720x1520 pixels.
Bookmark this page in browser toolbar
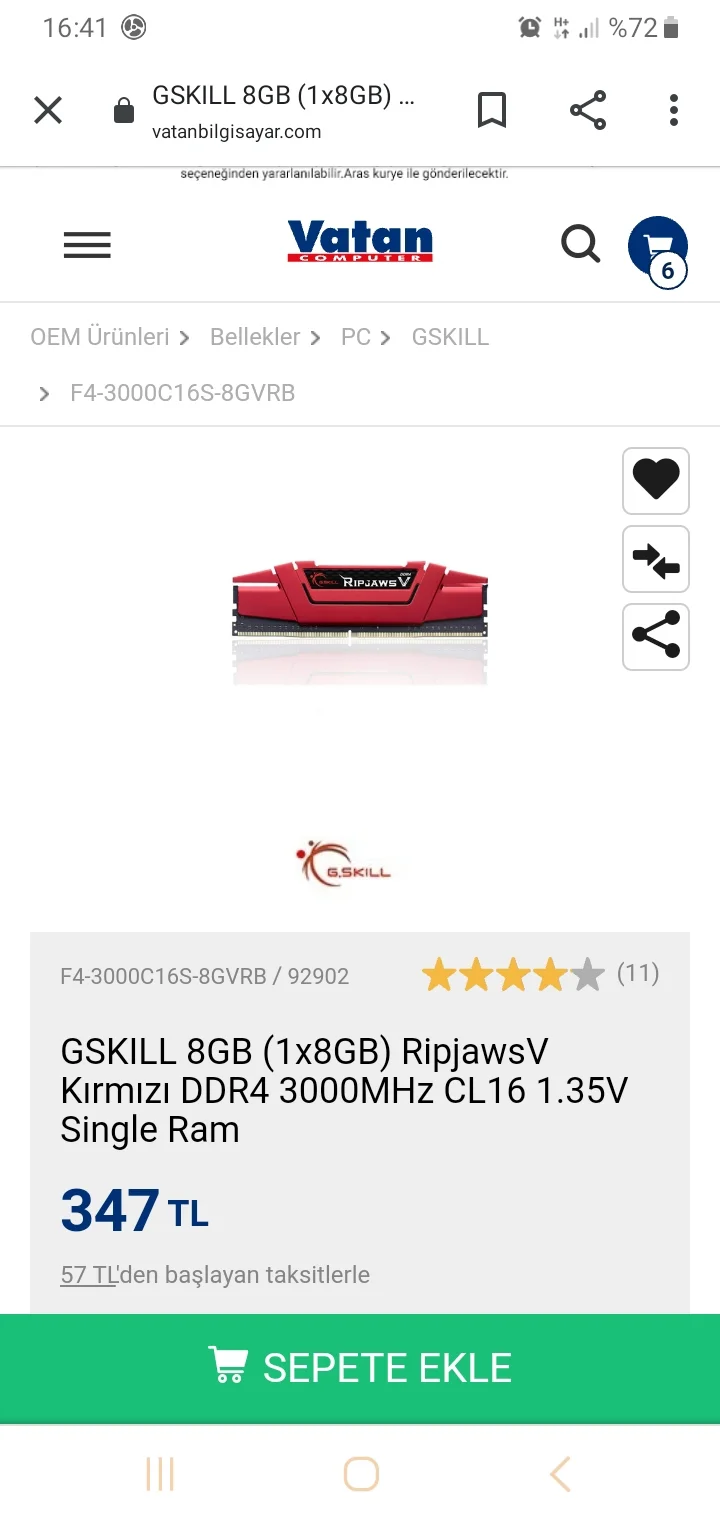[491, 110]
